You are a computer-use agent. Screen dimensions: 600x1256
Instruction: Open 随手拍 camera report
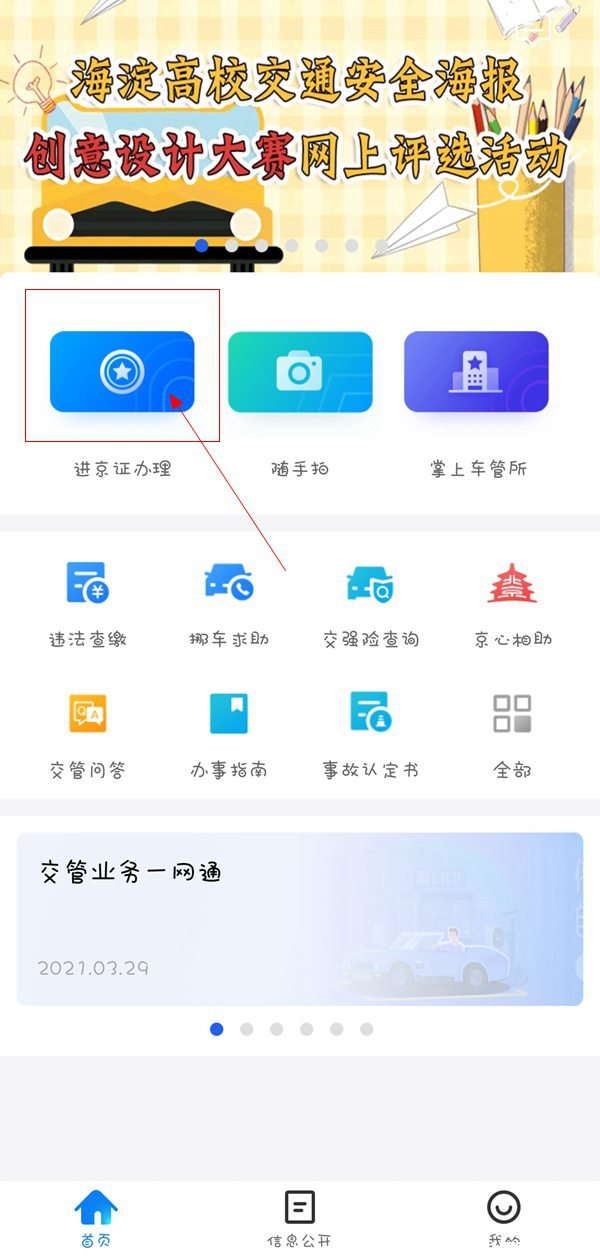(x=300, y=372)
